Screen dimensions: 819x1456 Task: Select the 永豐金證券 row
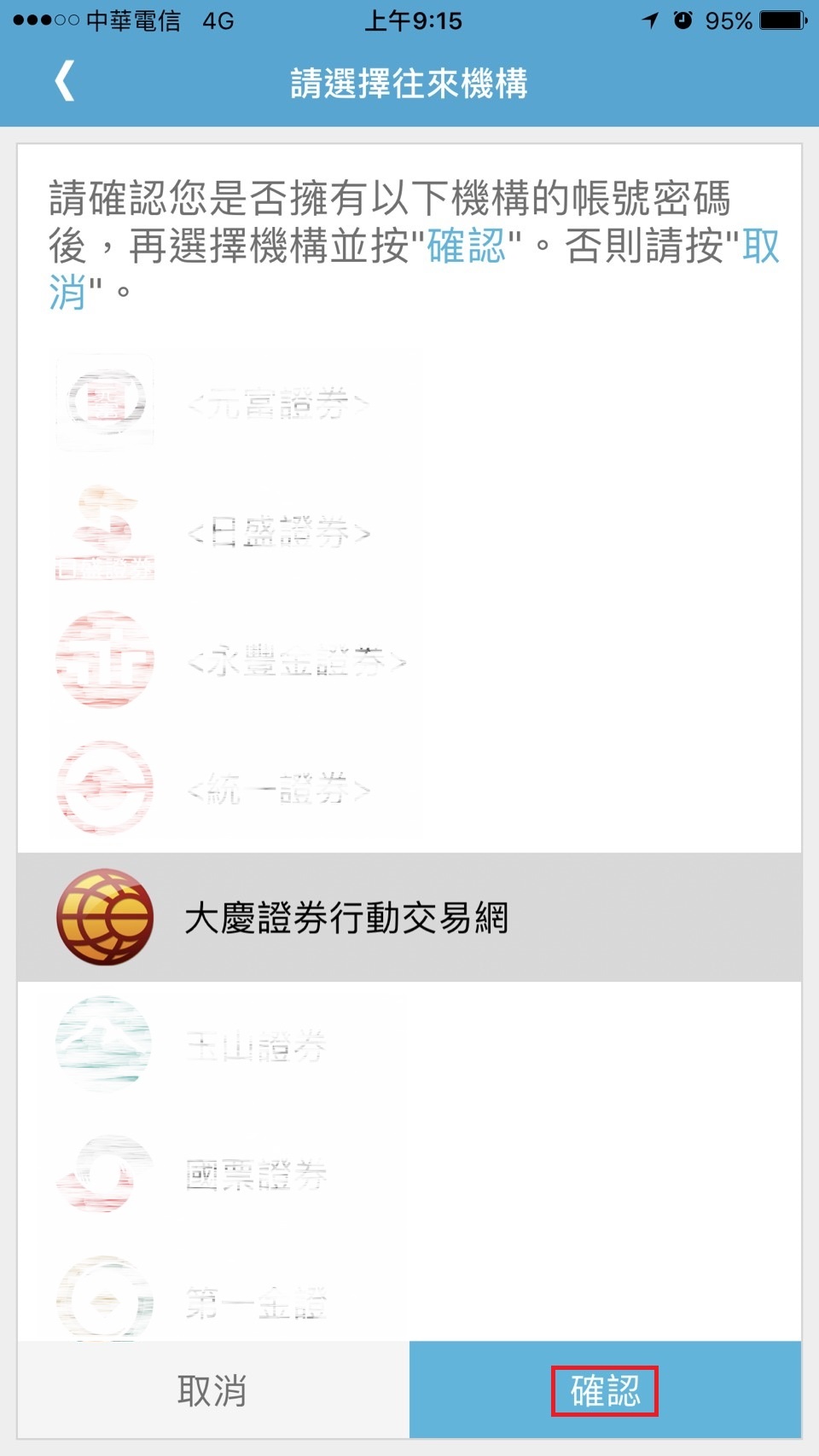pyautogui.click(x=409, y=660)
